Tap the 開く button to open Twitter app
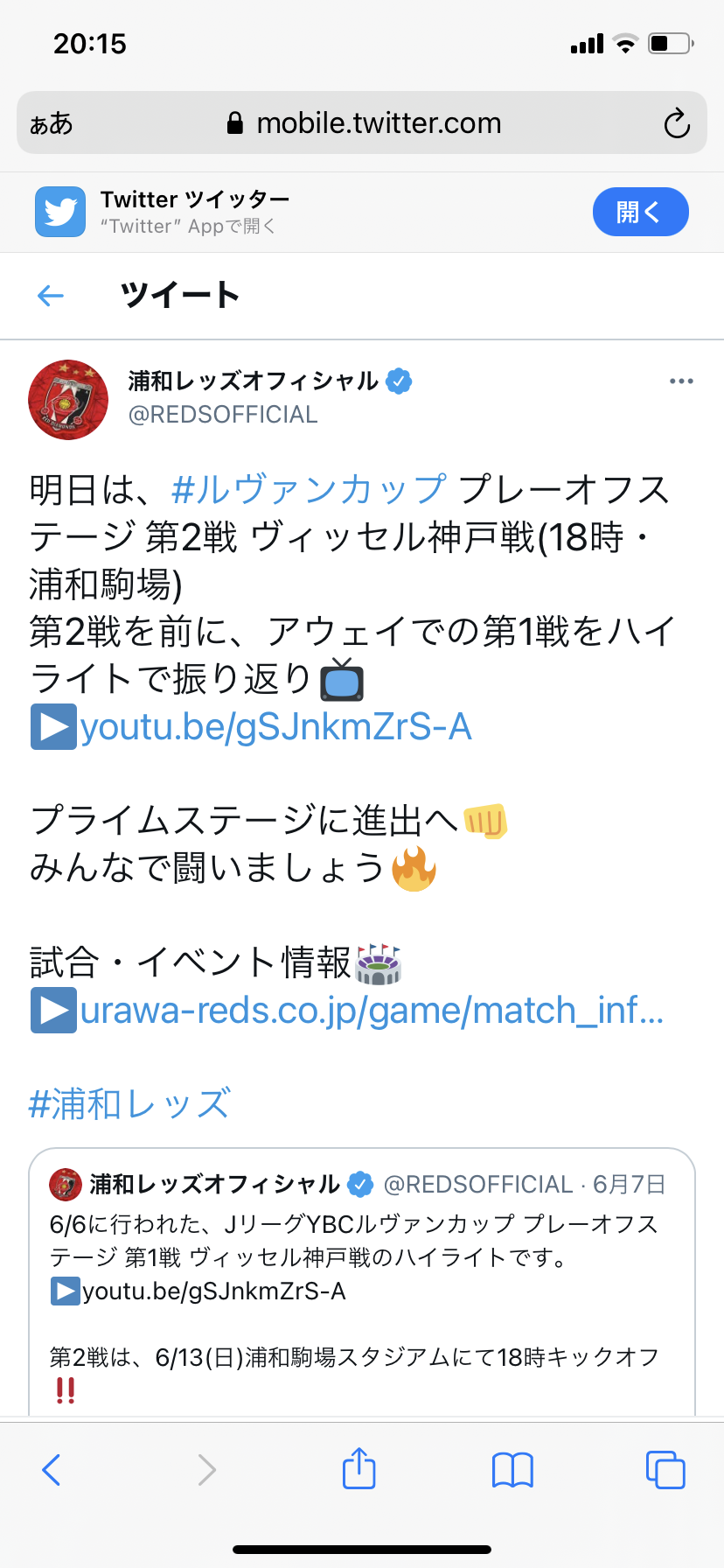The image size is (724, 1568). pos(640,212)
